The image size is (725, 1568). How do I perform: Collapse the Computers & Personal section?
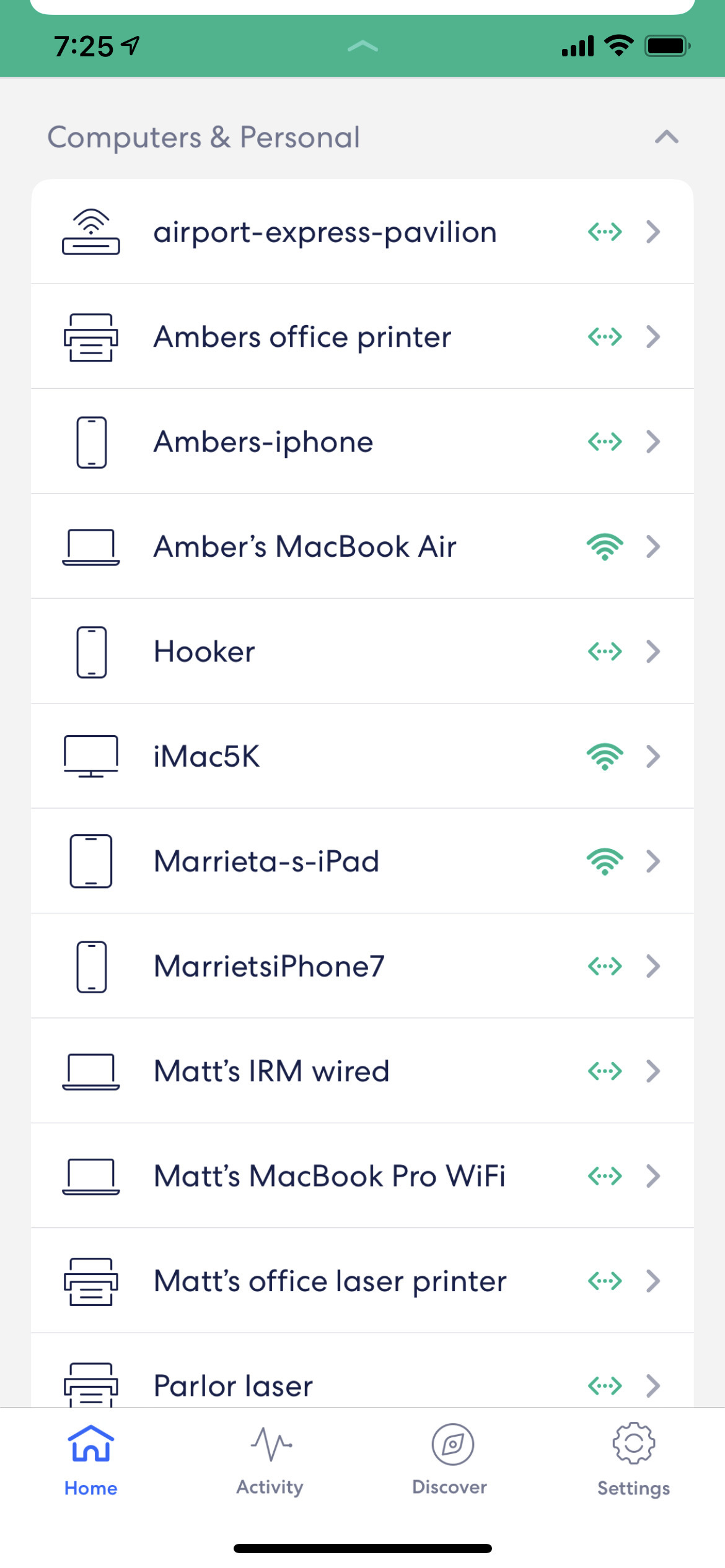(666, 137)
